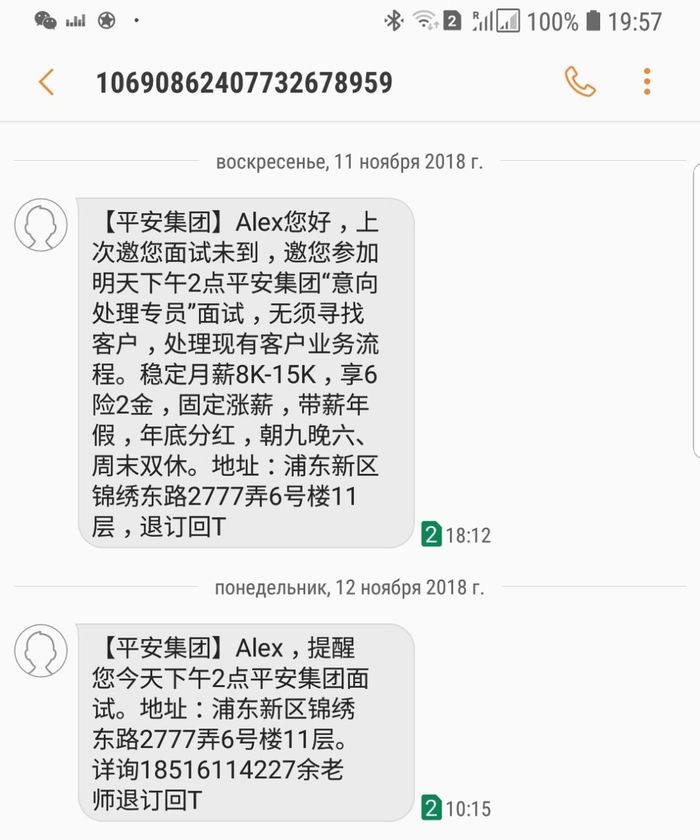Open the overflow menu

pyautogui.click(x=647, y=82)
